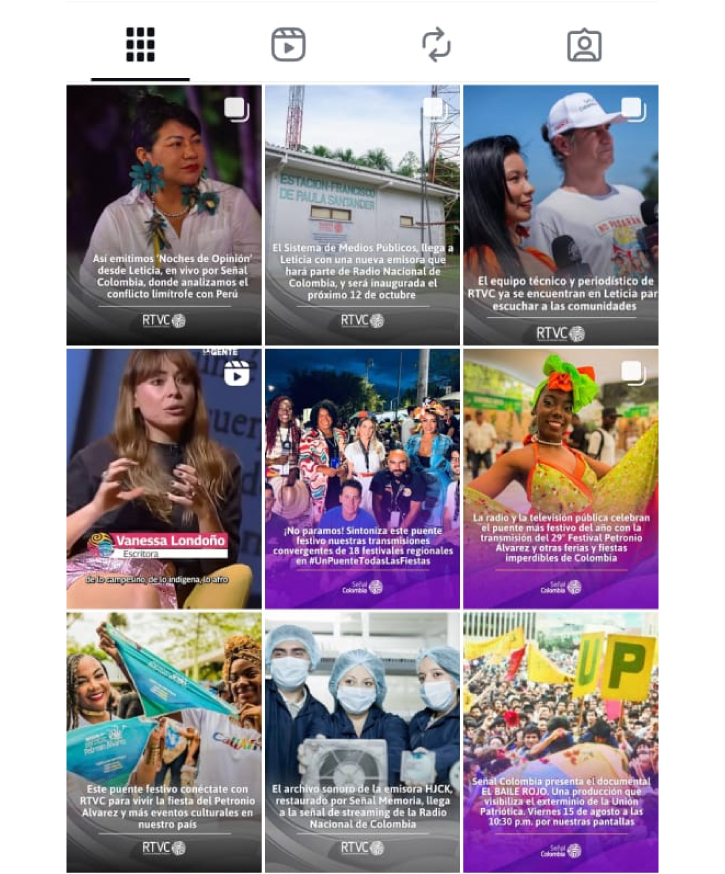Open the 29° Festival Petronio Álvarez dancer post
725x874 pixels.
click(x=560, y=480)
